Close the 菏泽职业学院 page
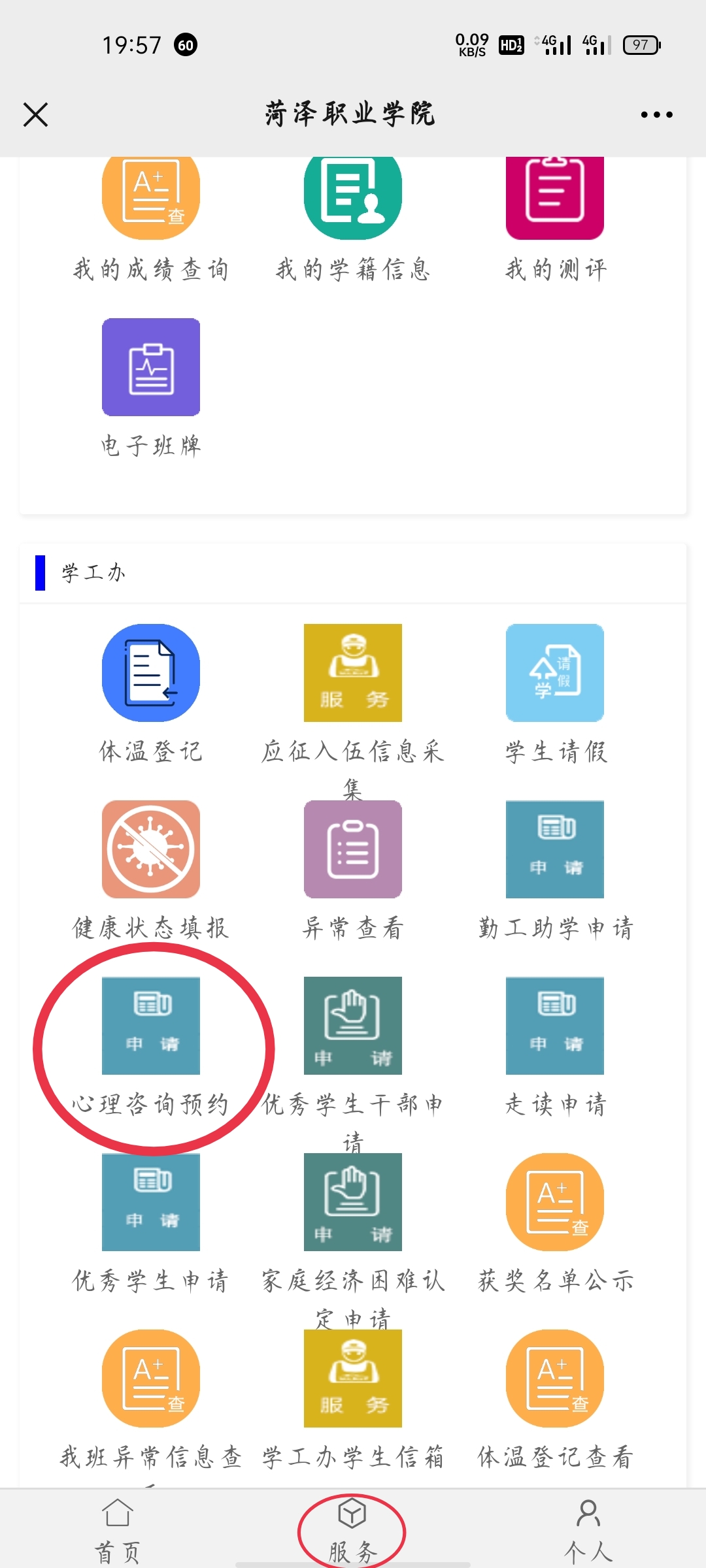706x1568 pixels. coord(36,114)
